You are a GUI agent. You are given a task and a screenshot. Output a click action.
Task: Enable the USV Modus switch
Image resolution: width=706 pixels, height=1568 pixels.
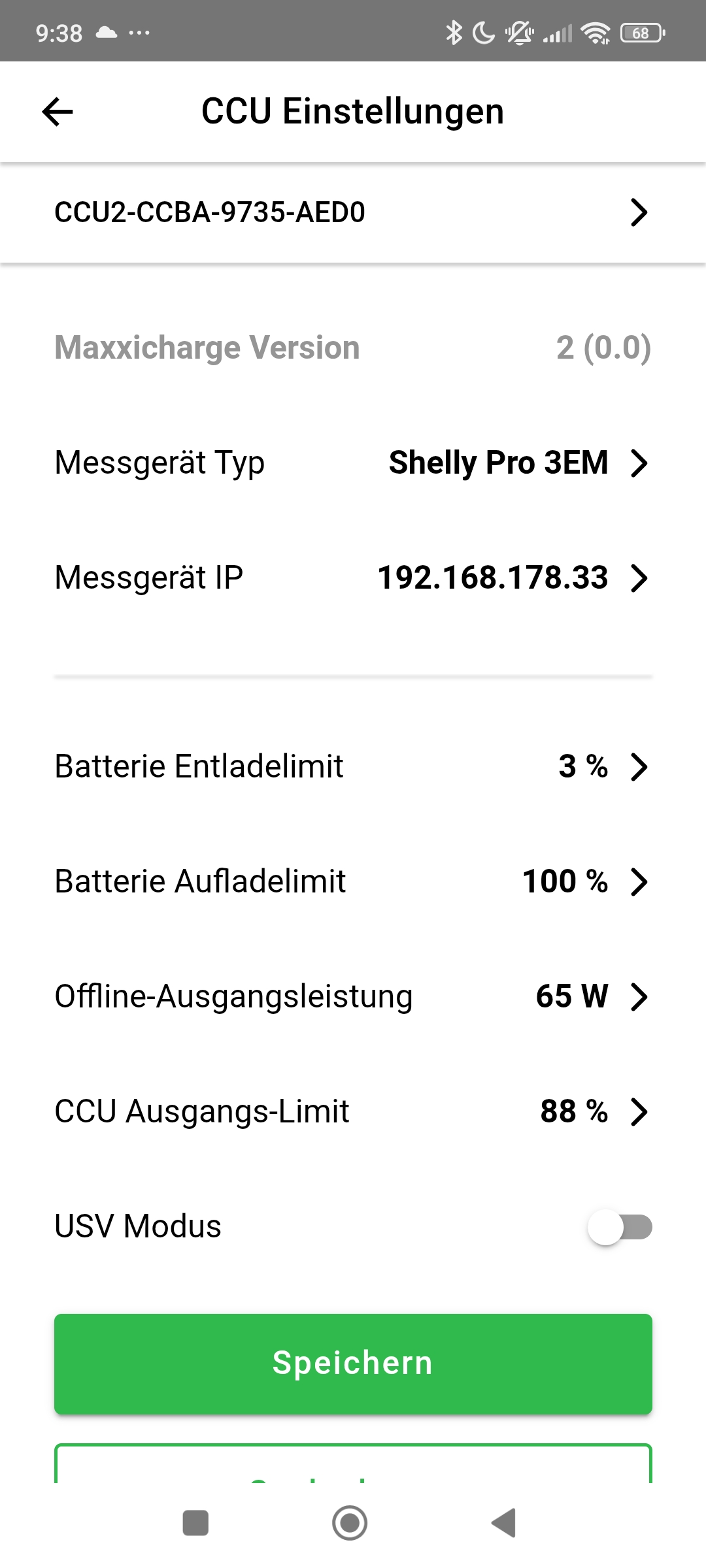pyautogui.click(x=620, y=1227)
